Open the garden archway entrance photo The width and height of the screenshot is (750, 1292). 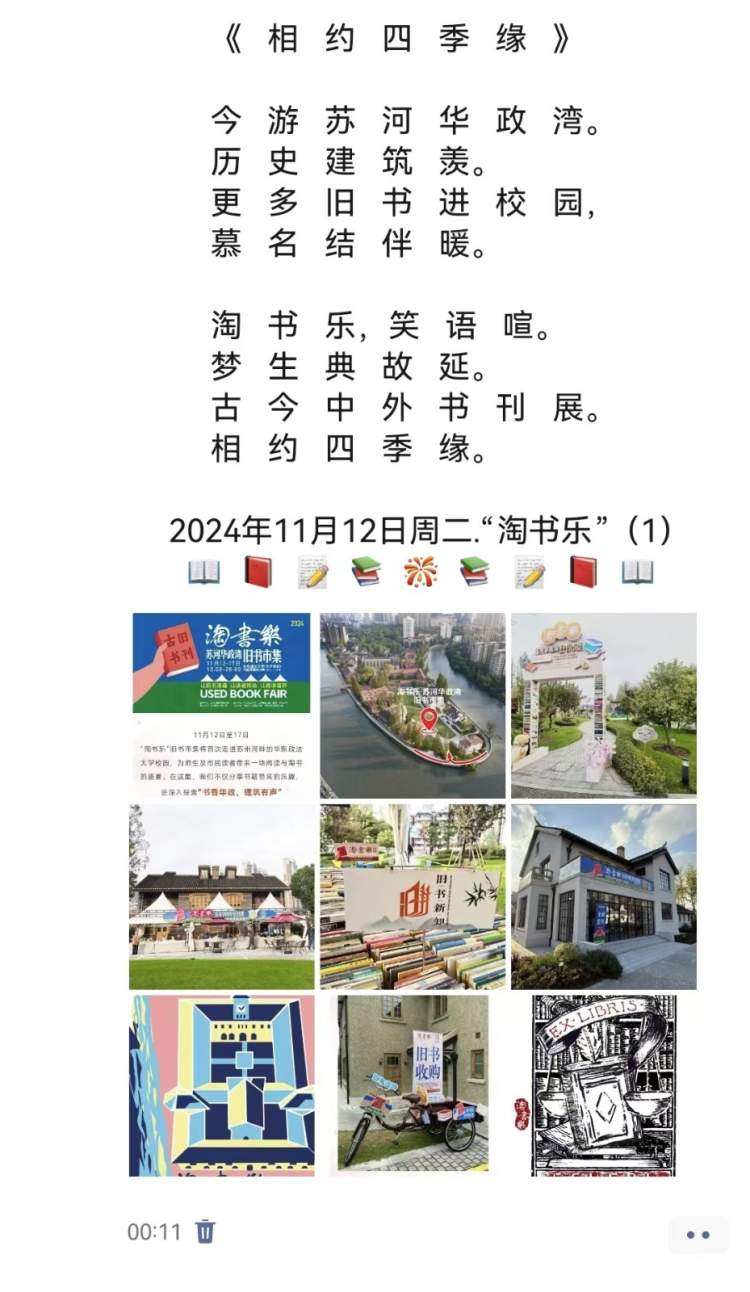[x=603, y=705]
